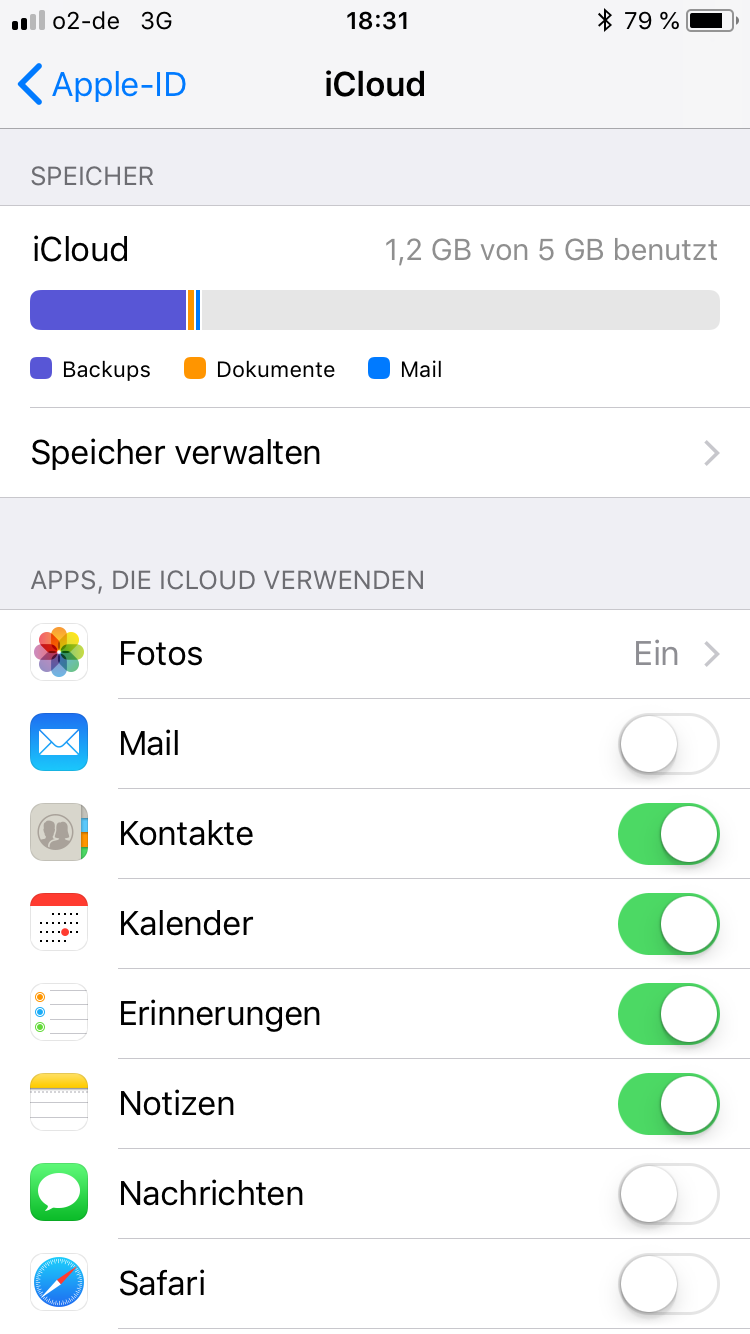750x1334 pixels.
Task: Disable the Kalender toggle
Action: [668, 924]
